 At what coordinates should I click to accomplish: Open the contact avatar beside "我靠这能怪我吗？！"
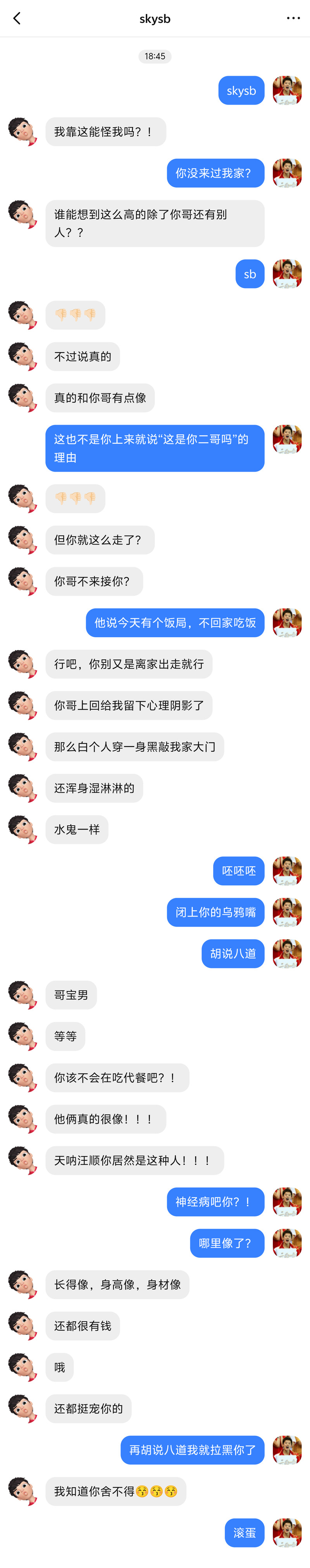(x=22, y=131)
